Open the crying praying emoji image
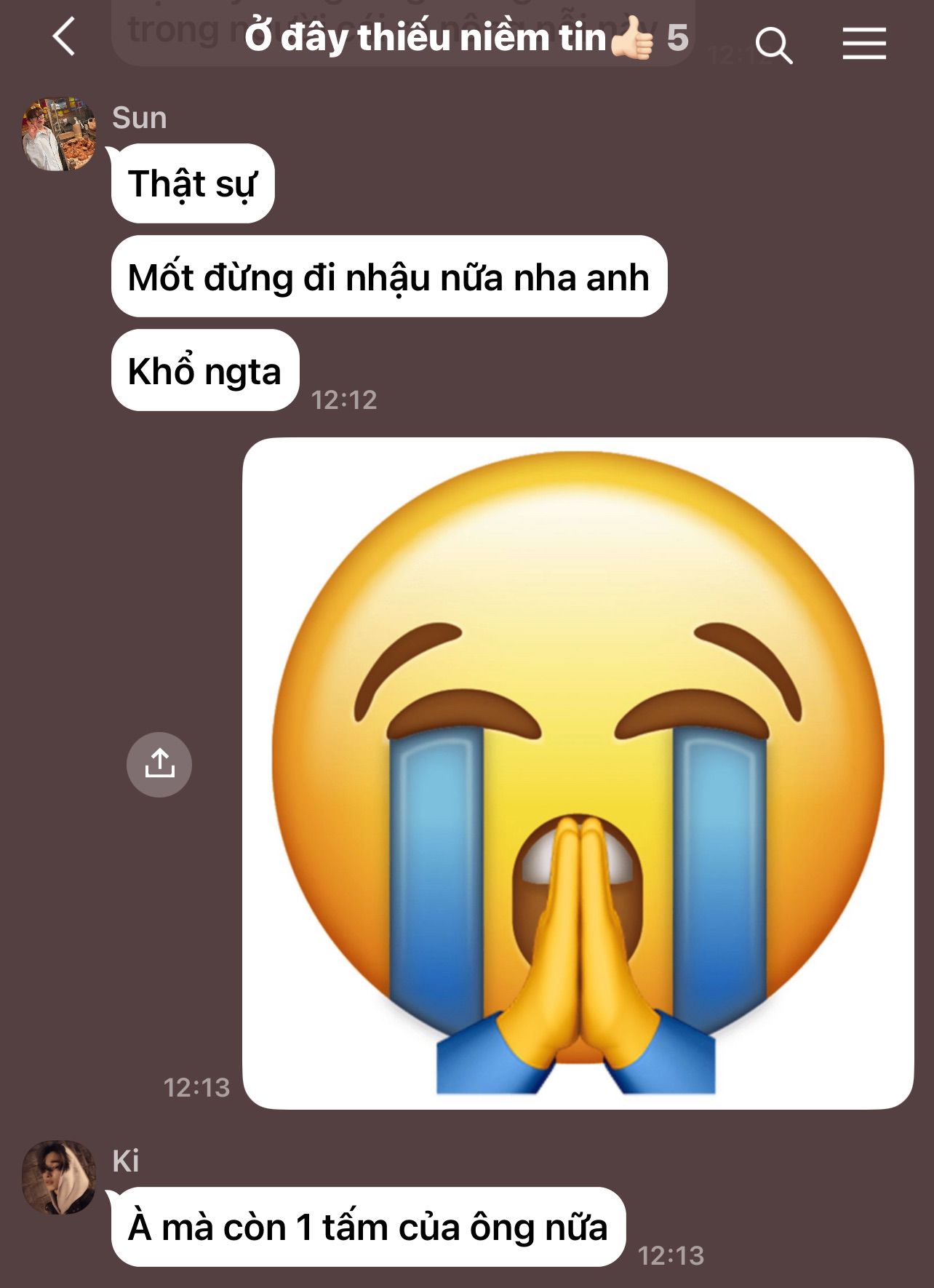The width and height of the screenshot is (934, 1288). tap(578, 773)
